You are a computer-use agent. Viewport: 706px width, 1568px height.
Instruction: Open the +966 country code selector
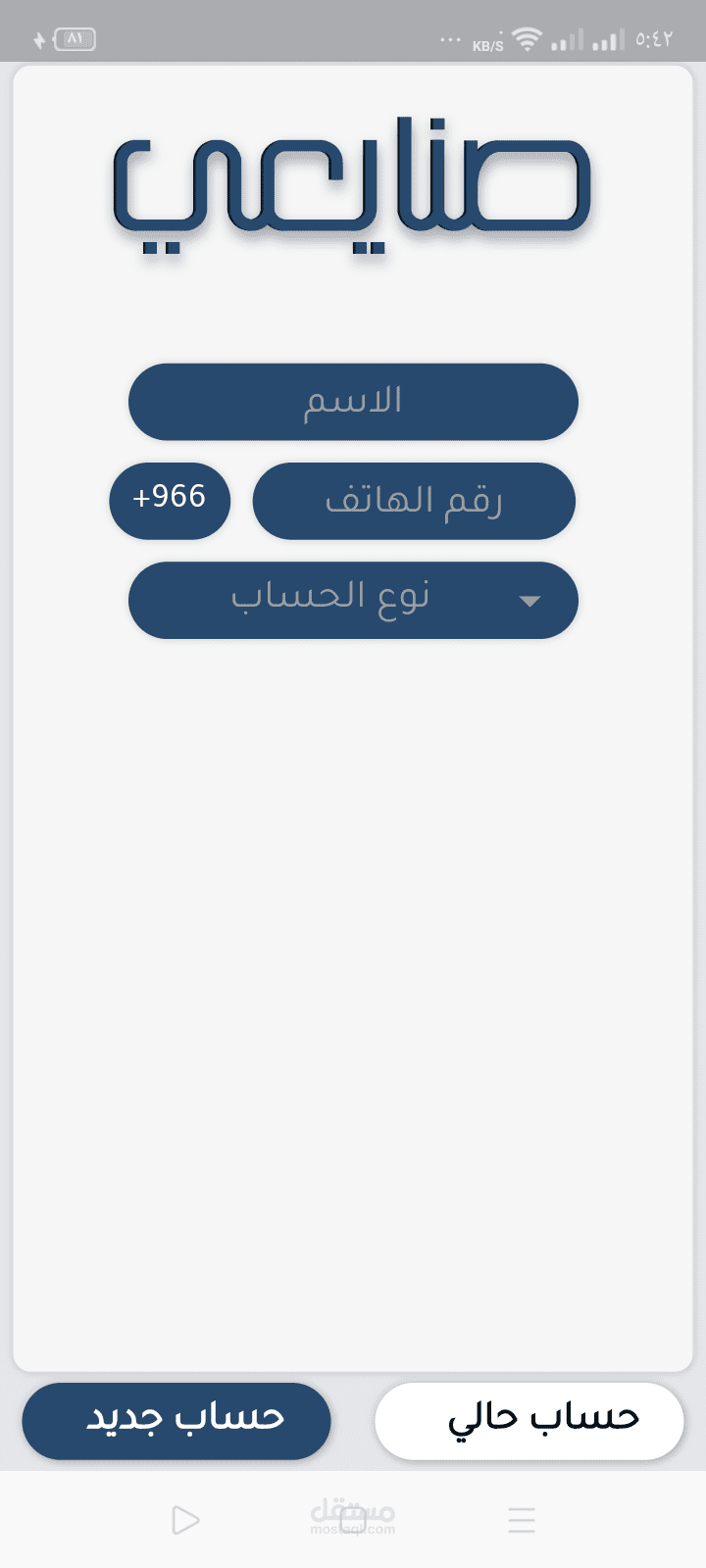pos(170,501)
